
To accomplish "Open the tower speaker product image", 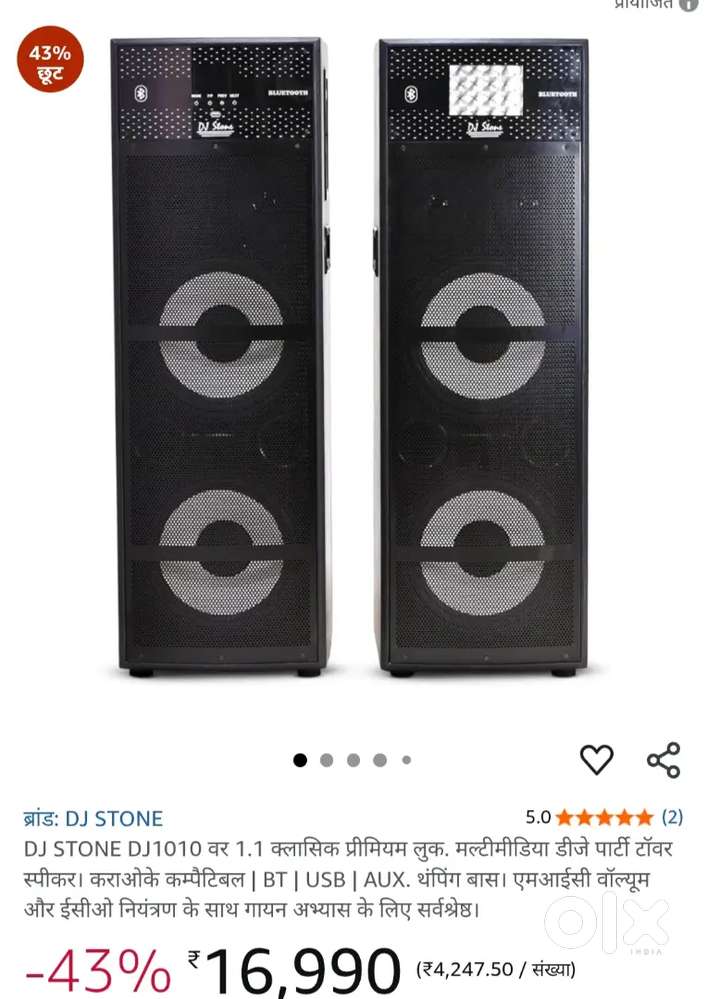I will (x=350, y=360).
